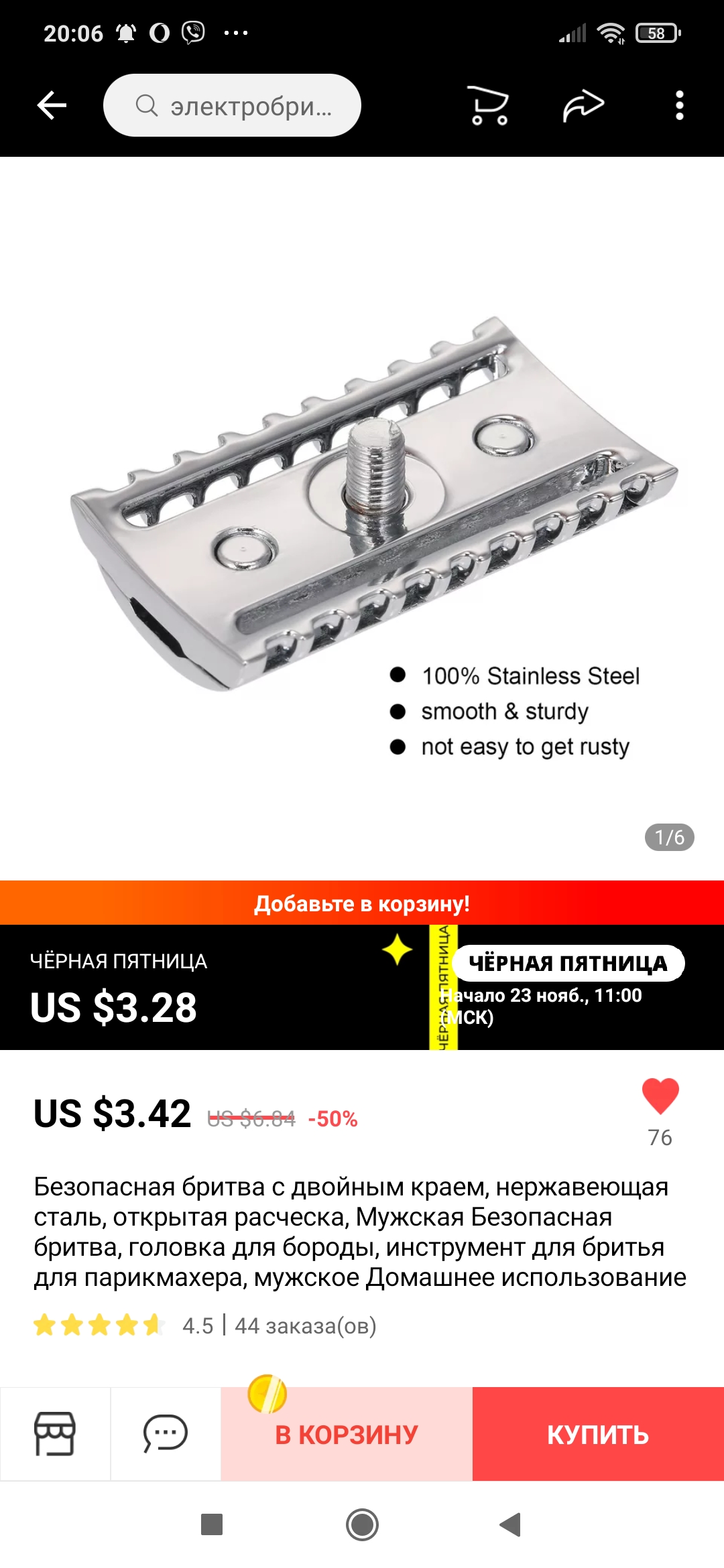
Task: Share this product
Action: pos(583,105)
